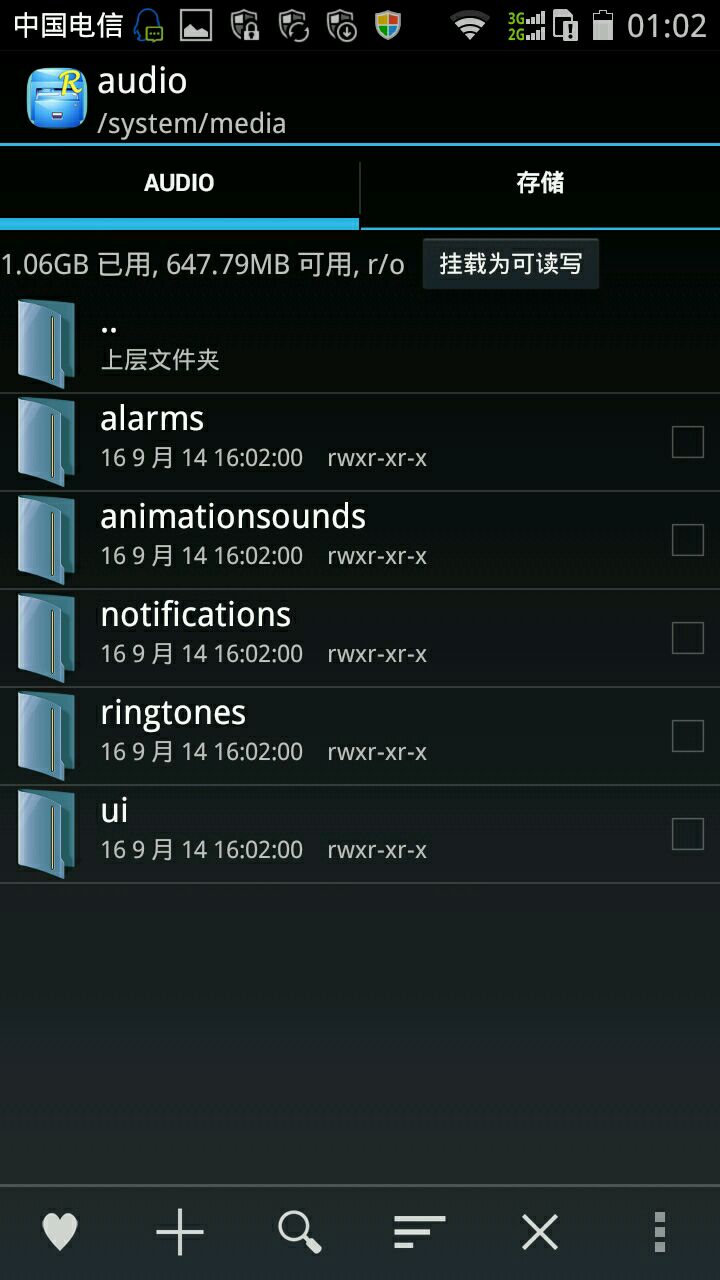Tap the 挂载为可读写 button
The image size is (720, 1280).
(x=510, y=264)
